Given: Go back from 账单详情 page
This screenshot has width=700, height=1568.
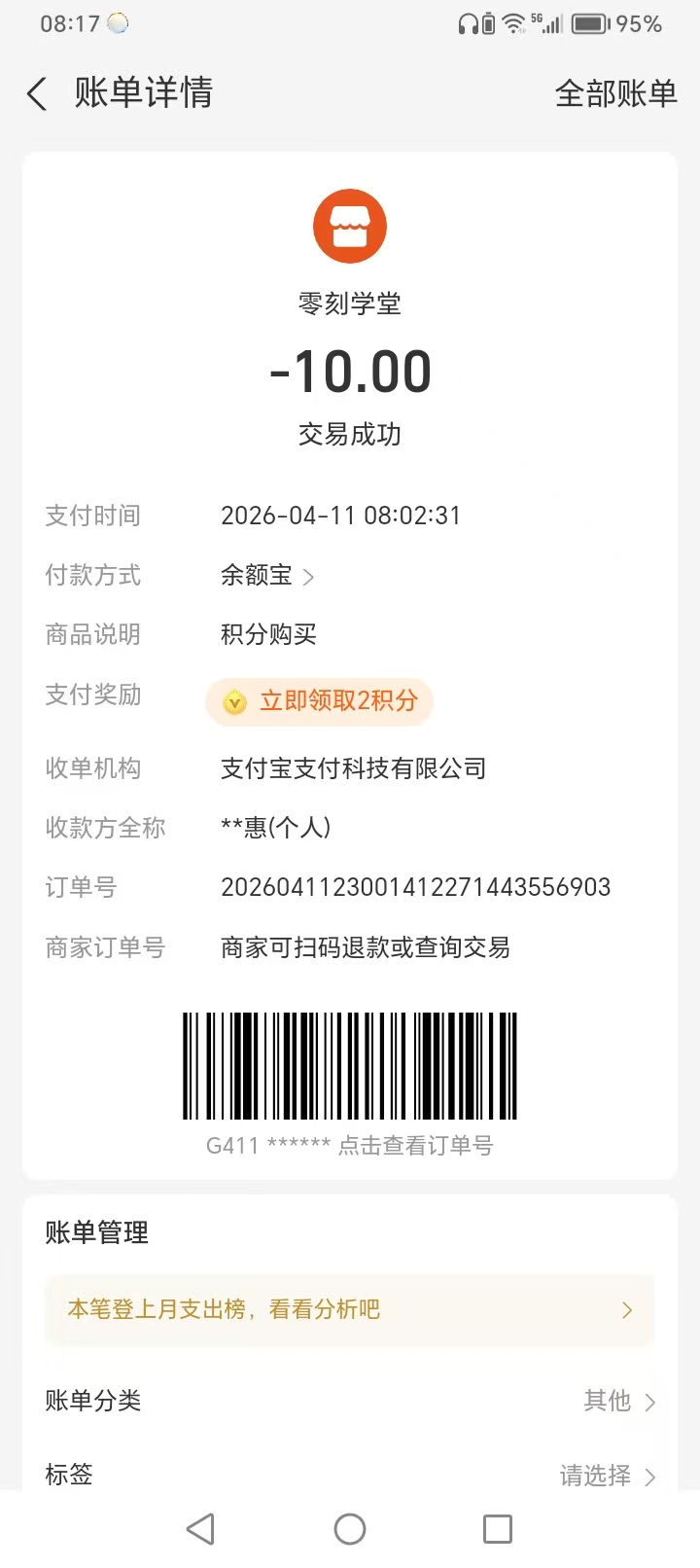Looking at the screenshot, I should pos(37,94).
